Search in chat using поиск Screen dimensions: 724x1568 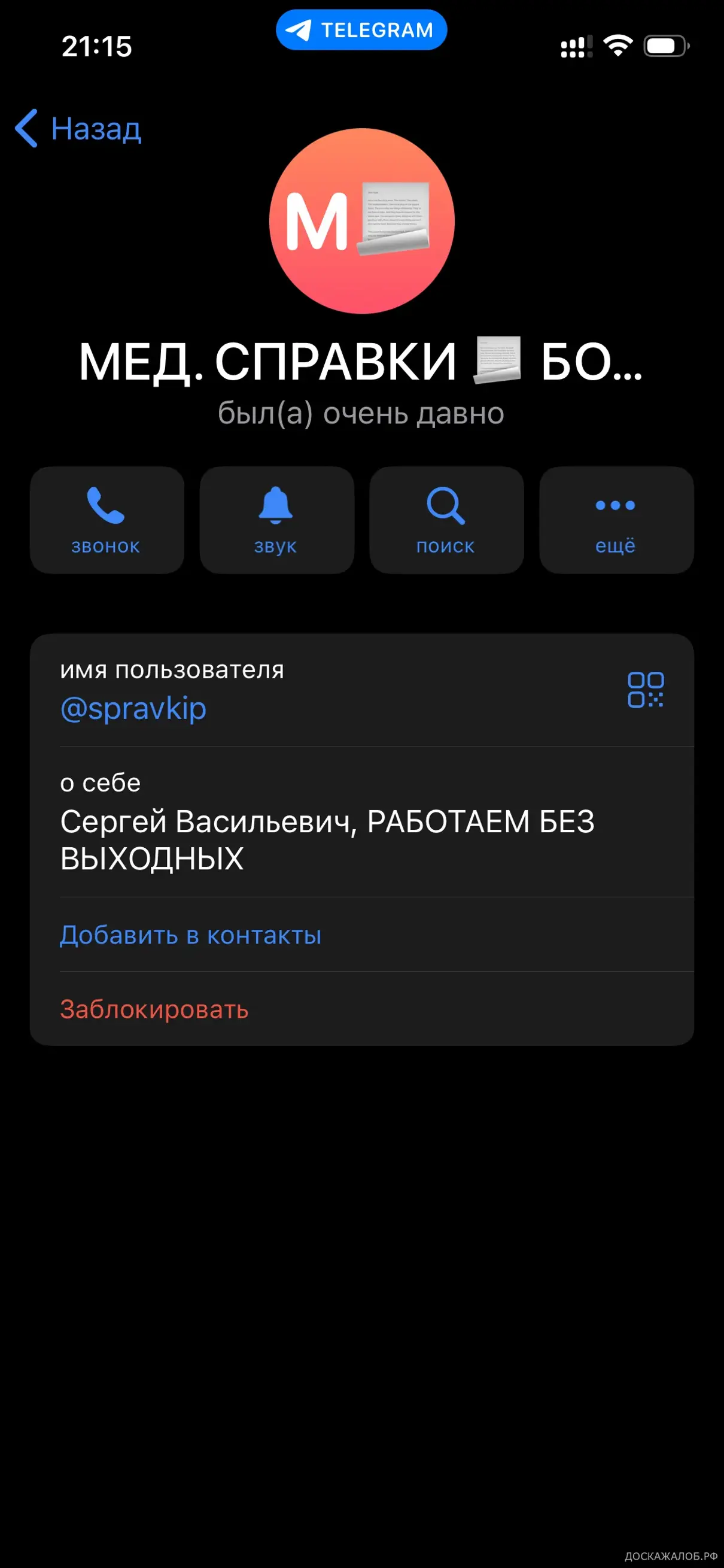coord(446,520)
